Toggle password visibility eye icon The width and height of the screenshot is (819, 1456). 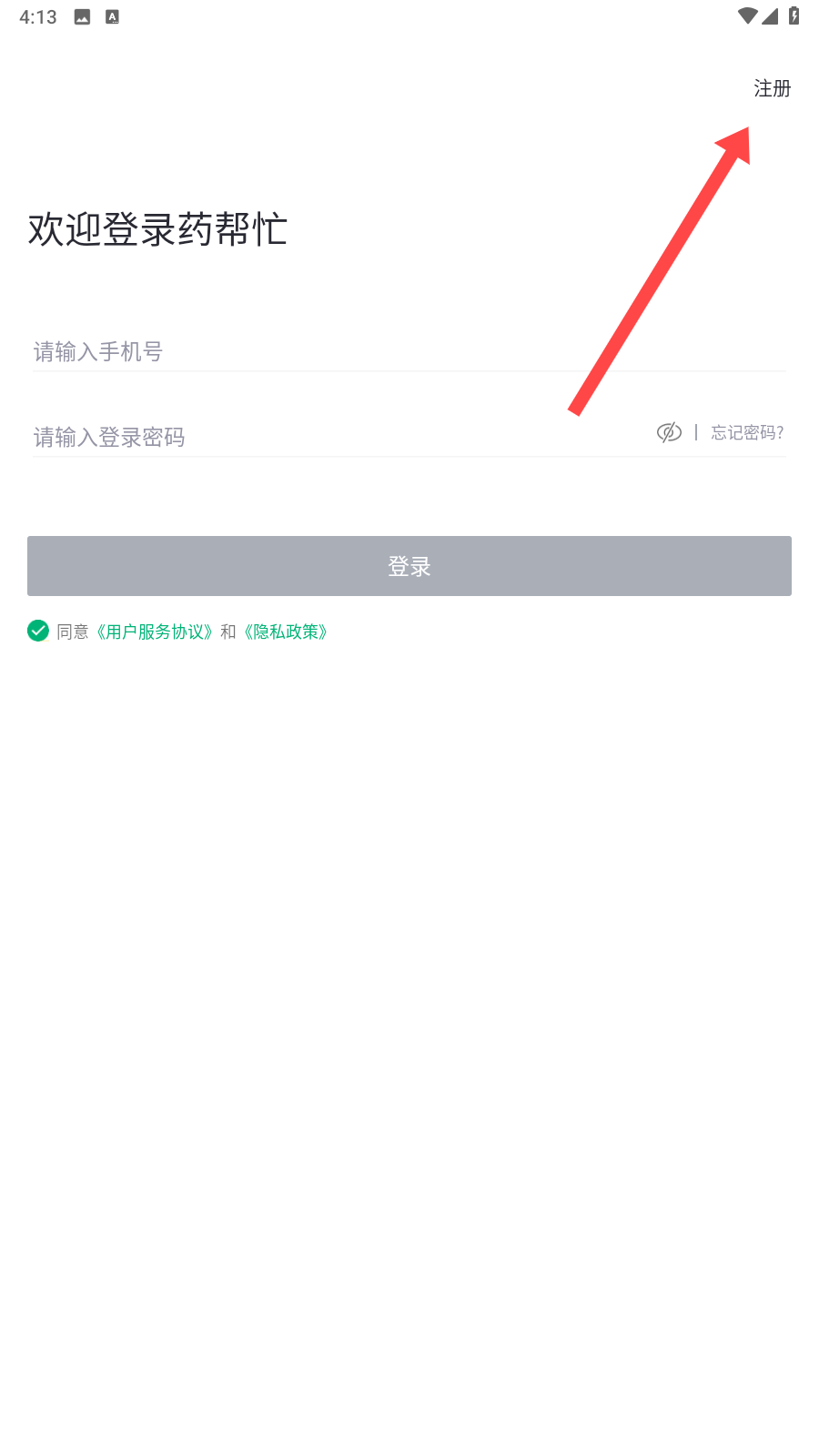coord(669,432)
